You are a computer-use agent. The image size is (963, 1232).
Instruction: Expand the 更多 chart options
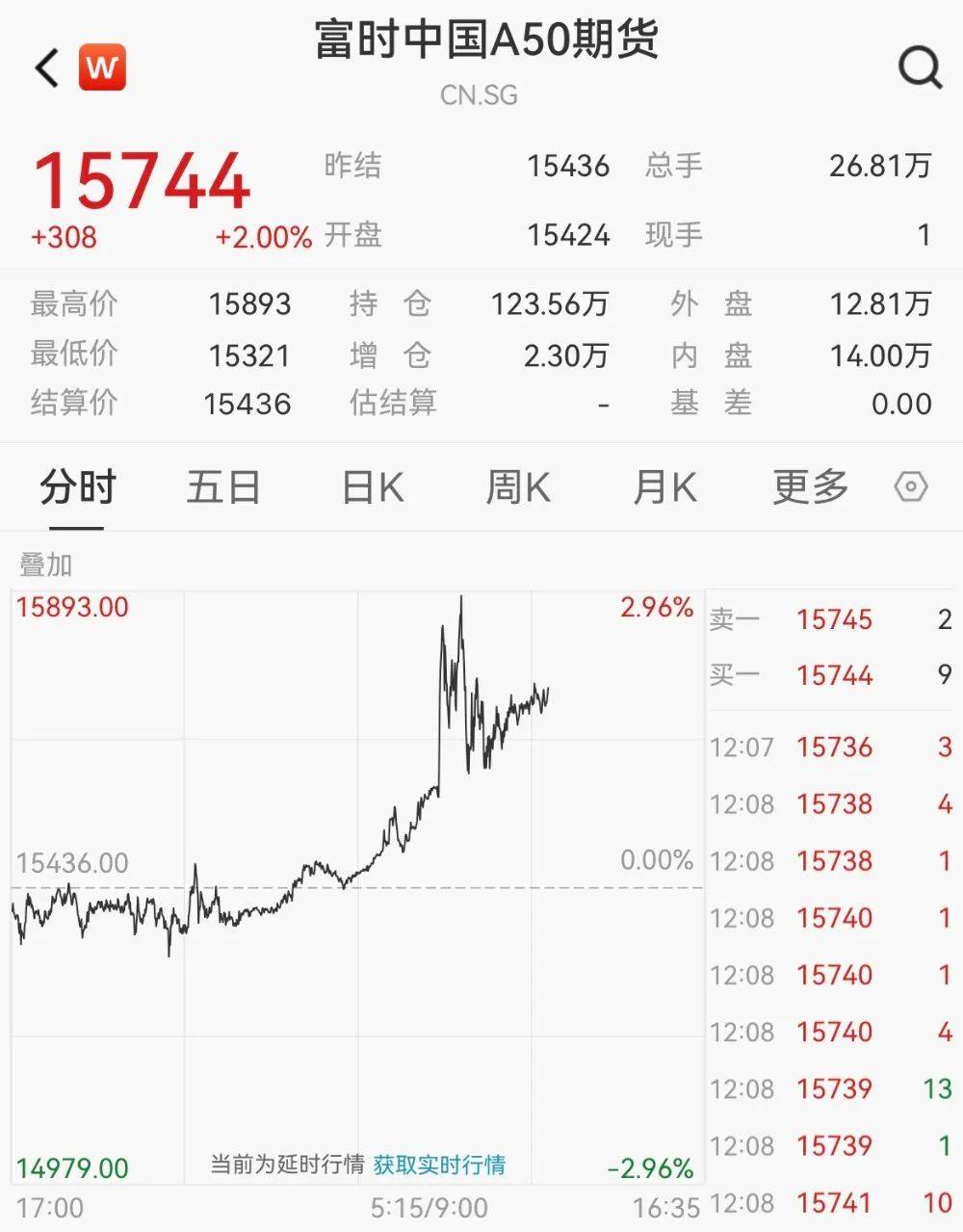[x=810, y=487]
